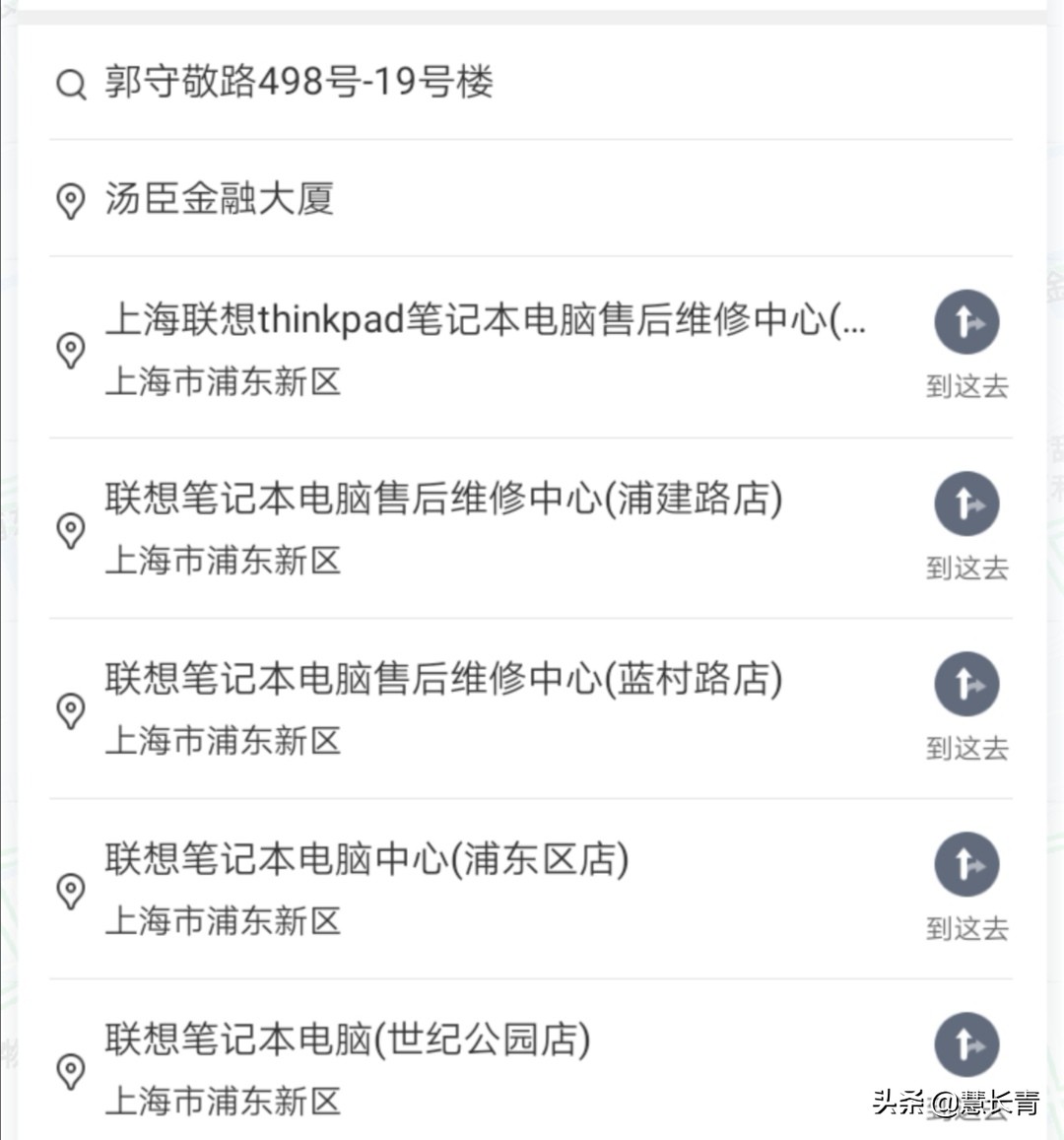This screenshot has width=1064, height=1140.
Task: Tap 到这去 for the 蓝村路店 location
Action: [968, 748]
